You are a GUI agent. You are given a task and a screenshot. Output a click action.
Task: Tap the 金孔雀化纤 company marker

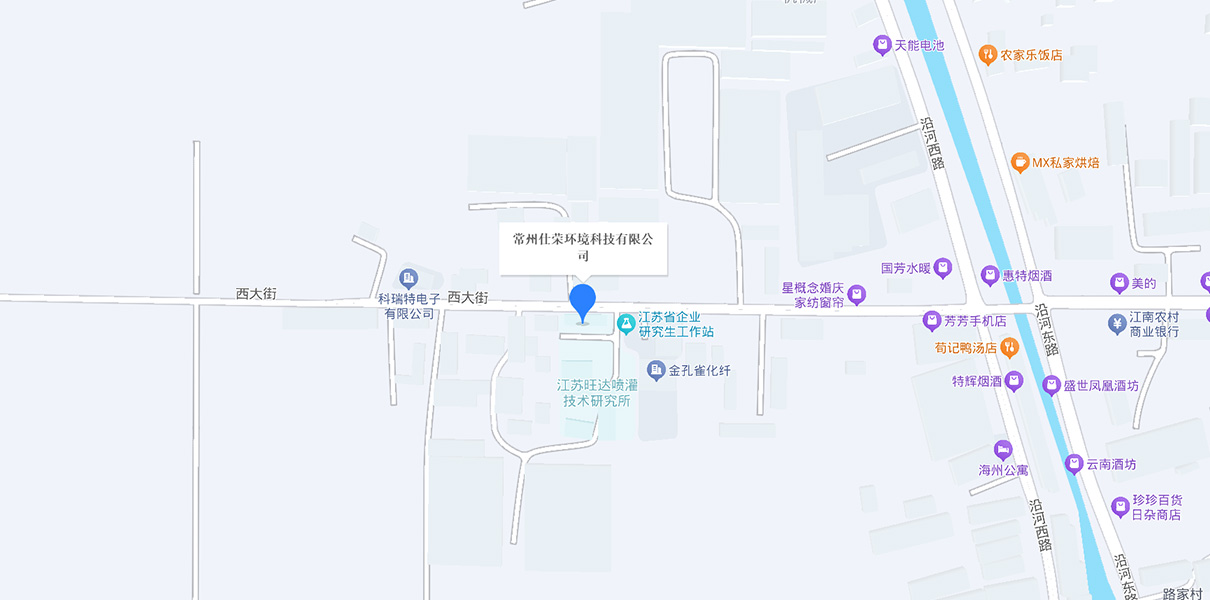656,371
